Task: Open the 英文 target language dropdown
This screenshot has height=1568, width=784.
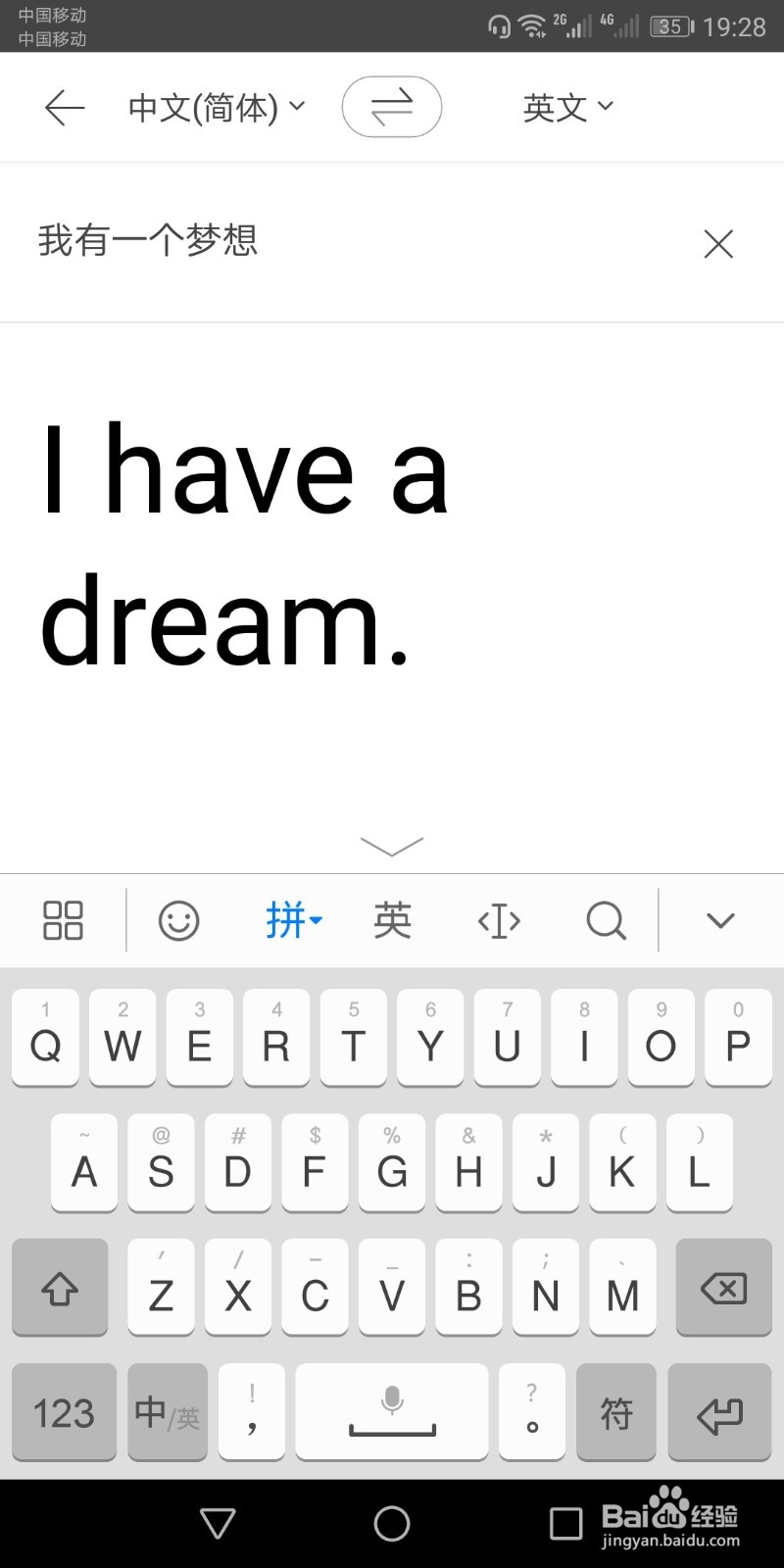Action: (x=566, y=107)
